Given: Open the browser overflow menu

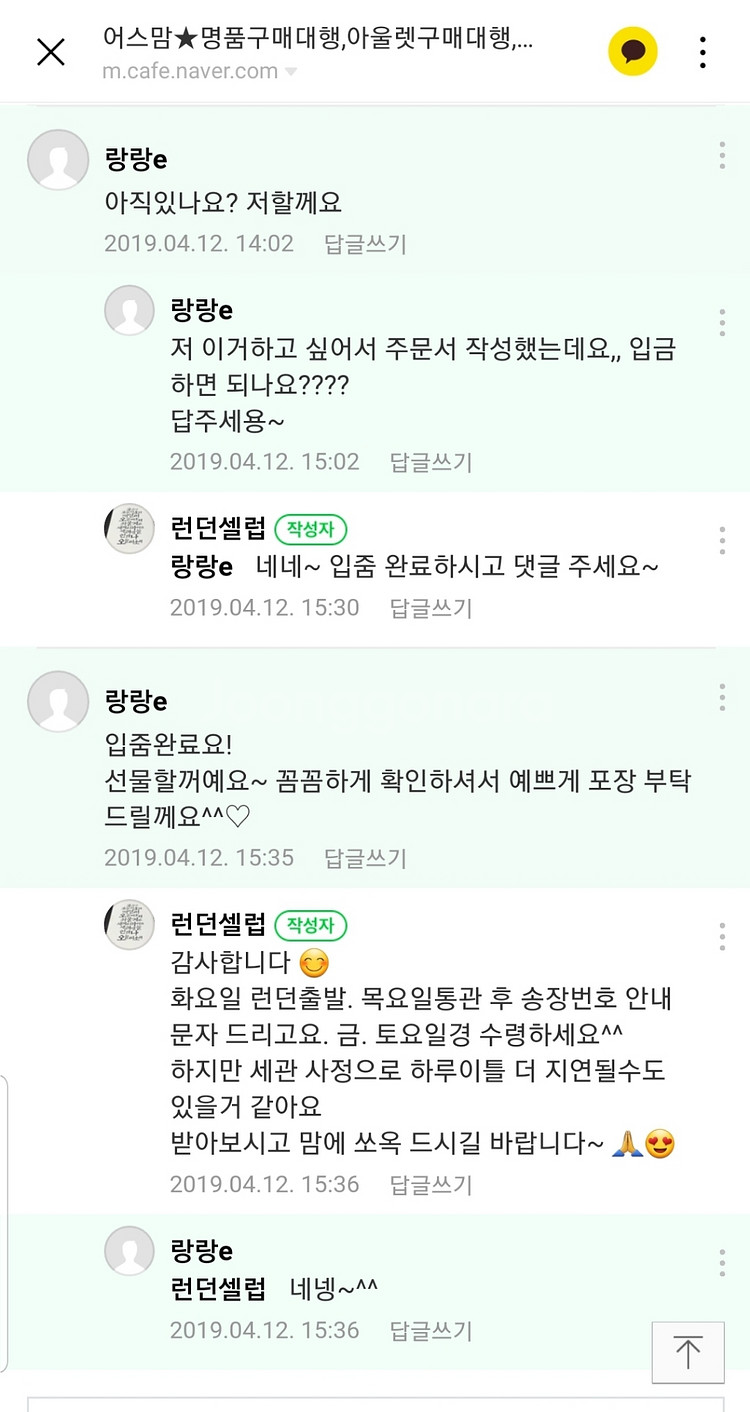Looking at the screenshot, I should coord(703,52).
